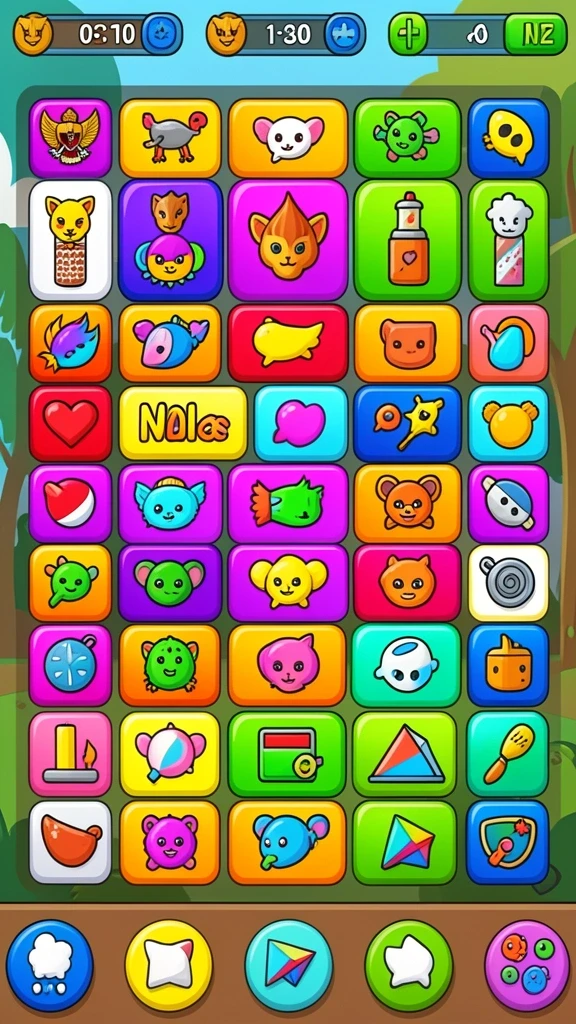Select the orange bottle tile on green
The width and height of the screenshot is (576, 1024).
408,240
